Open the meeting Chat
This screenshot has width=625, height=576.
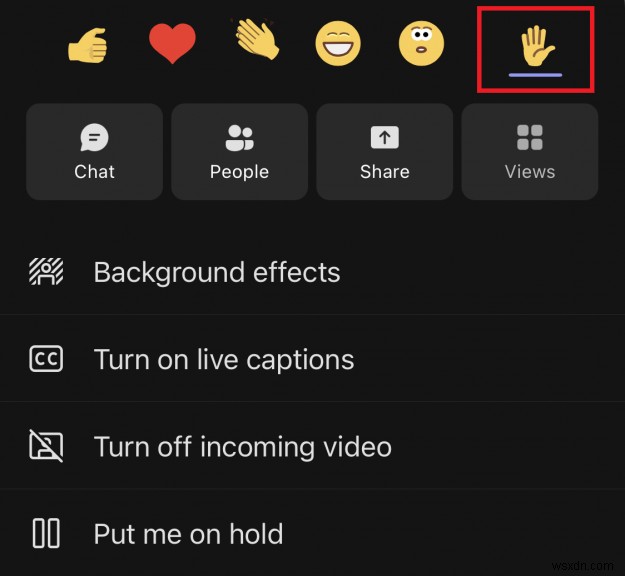click(x=94, y=152)
